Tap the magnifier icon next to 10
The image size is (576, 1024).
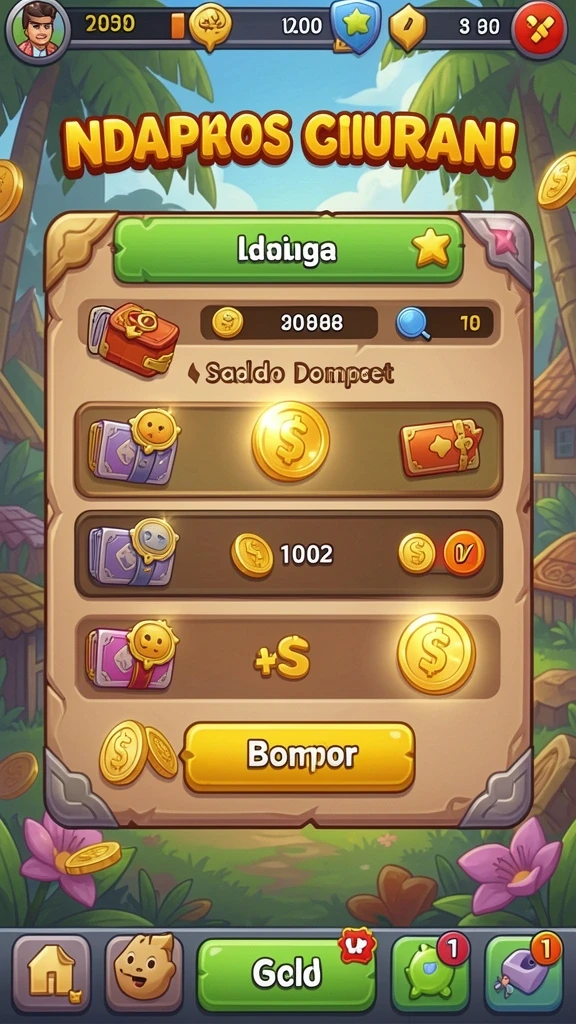pos(413,323)
